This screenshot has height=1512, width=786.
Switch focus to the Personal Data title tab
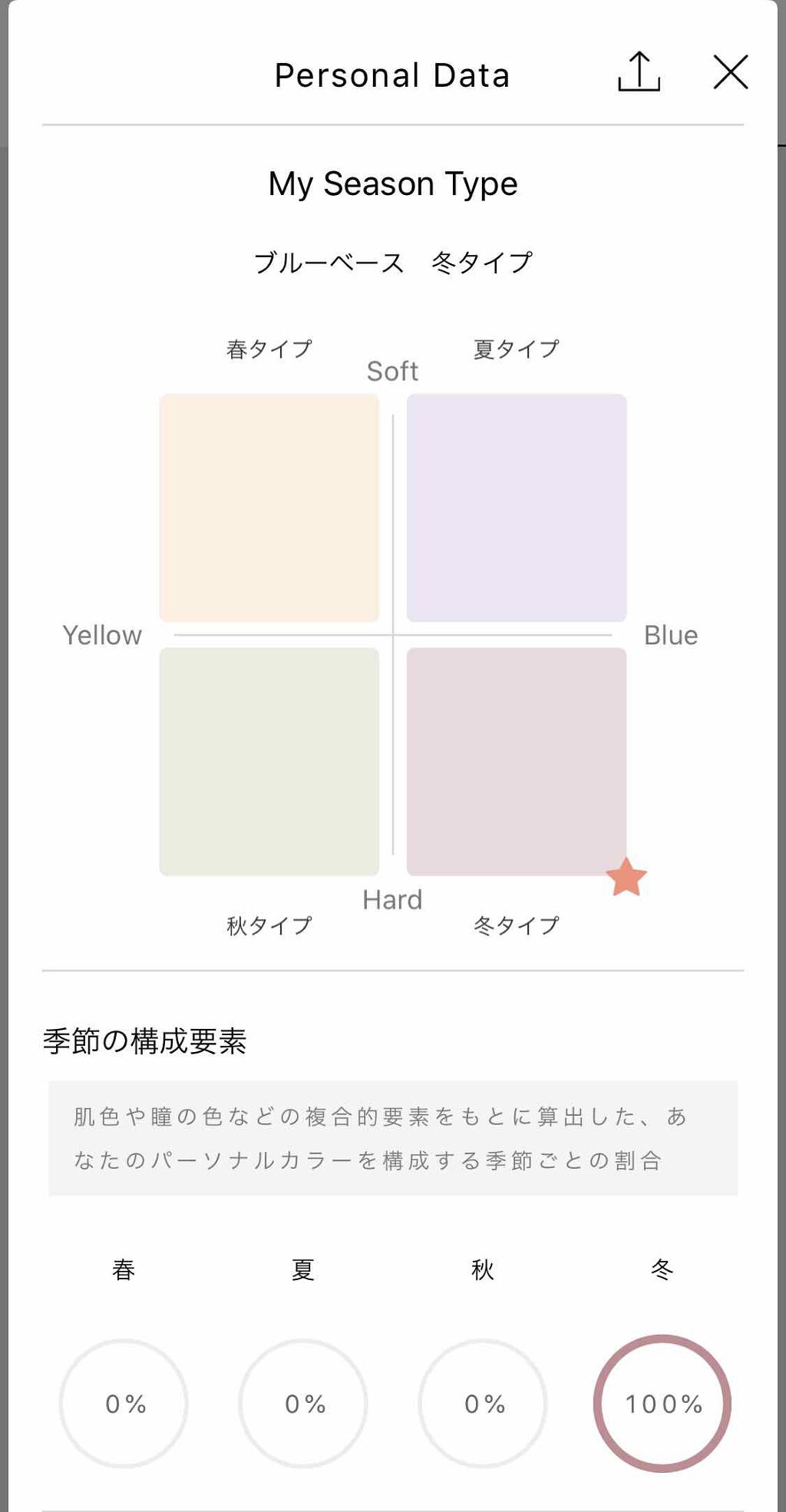click(x=393, y=74)
